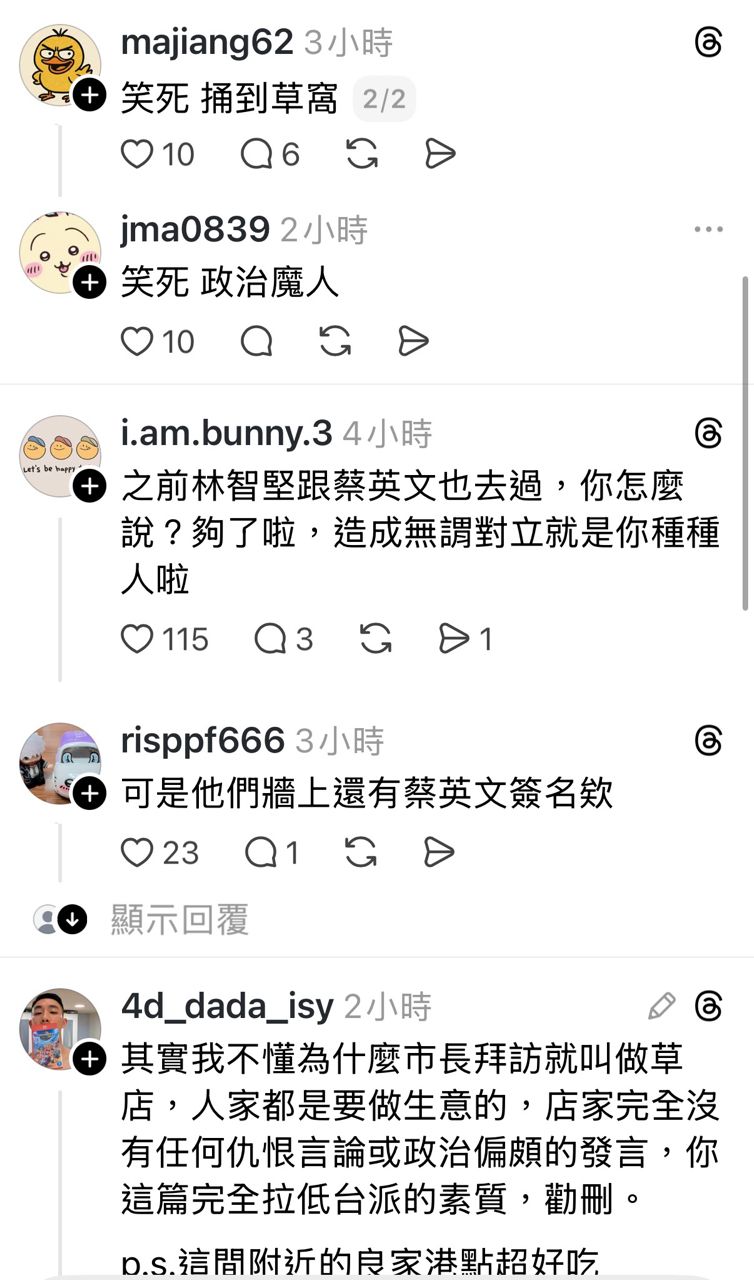Like i.am.bunny.3's comment
Screen dimensions: 754x1280
(137, 639)
